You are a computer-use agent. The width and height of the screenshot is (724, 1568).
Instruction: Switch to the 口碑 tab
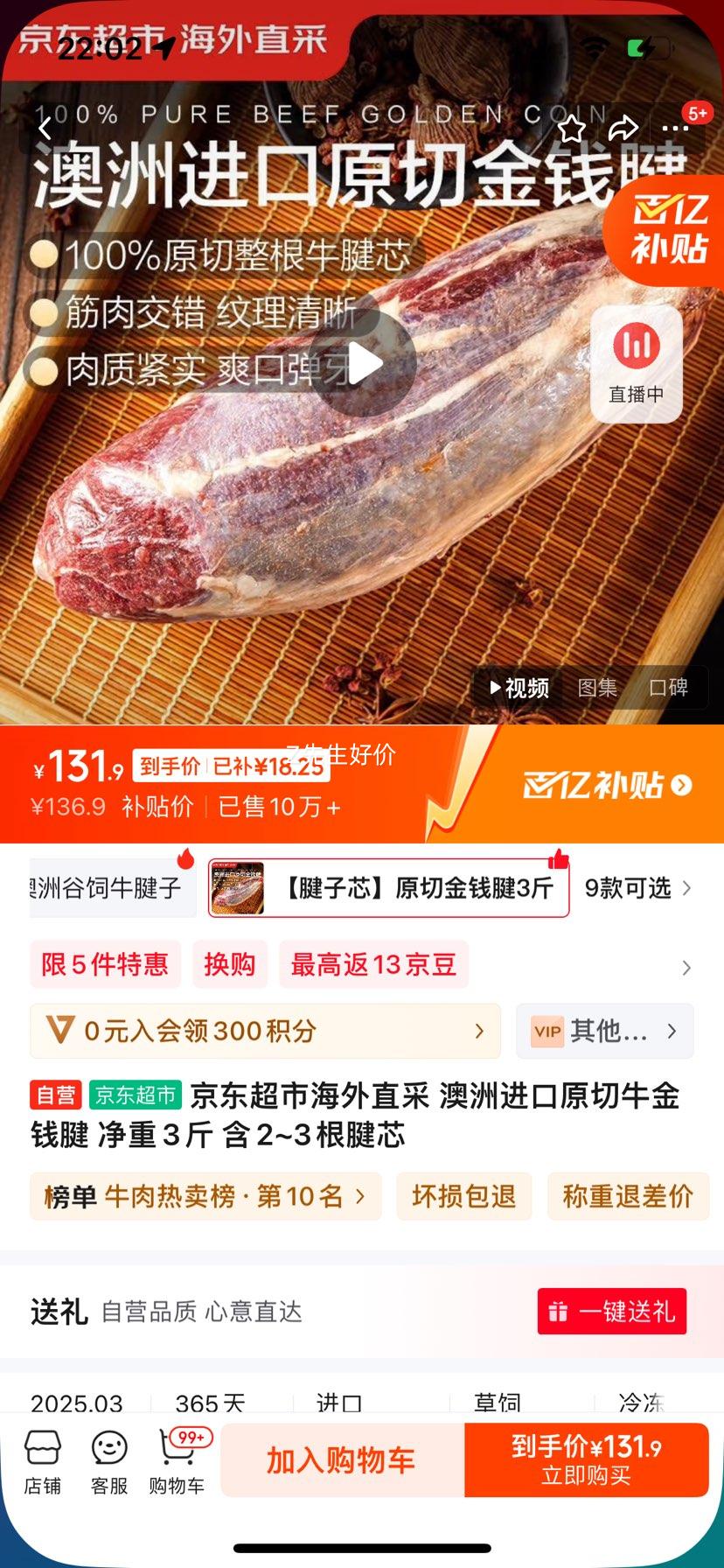tap(671, 688)
